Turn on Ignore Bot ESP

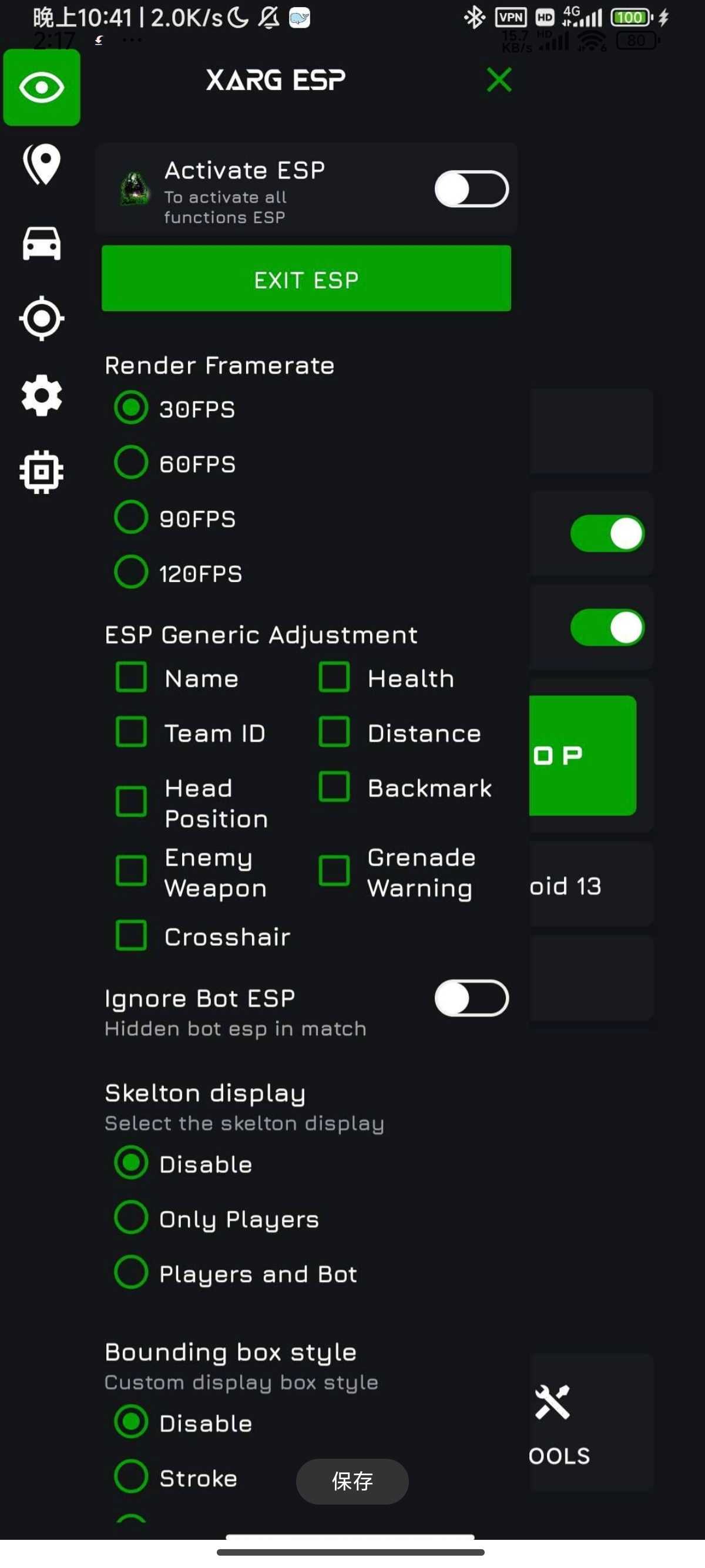[x=471, y=998]
